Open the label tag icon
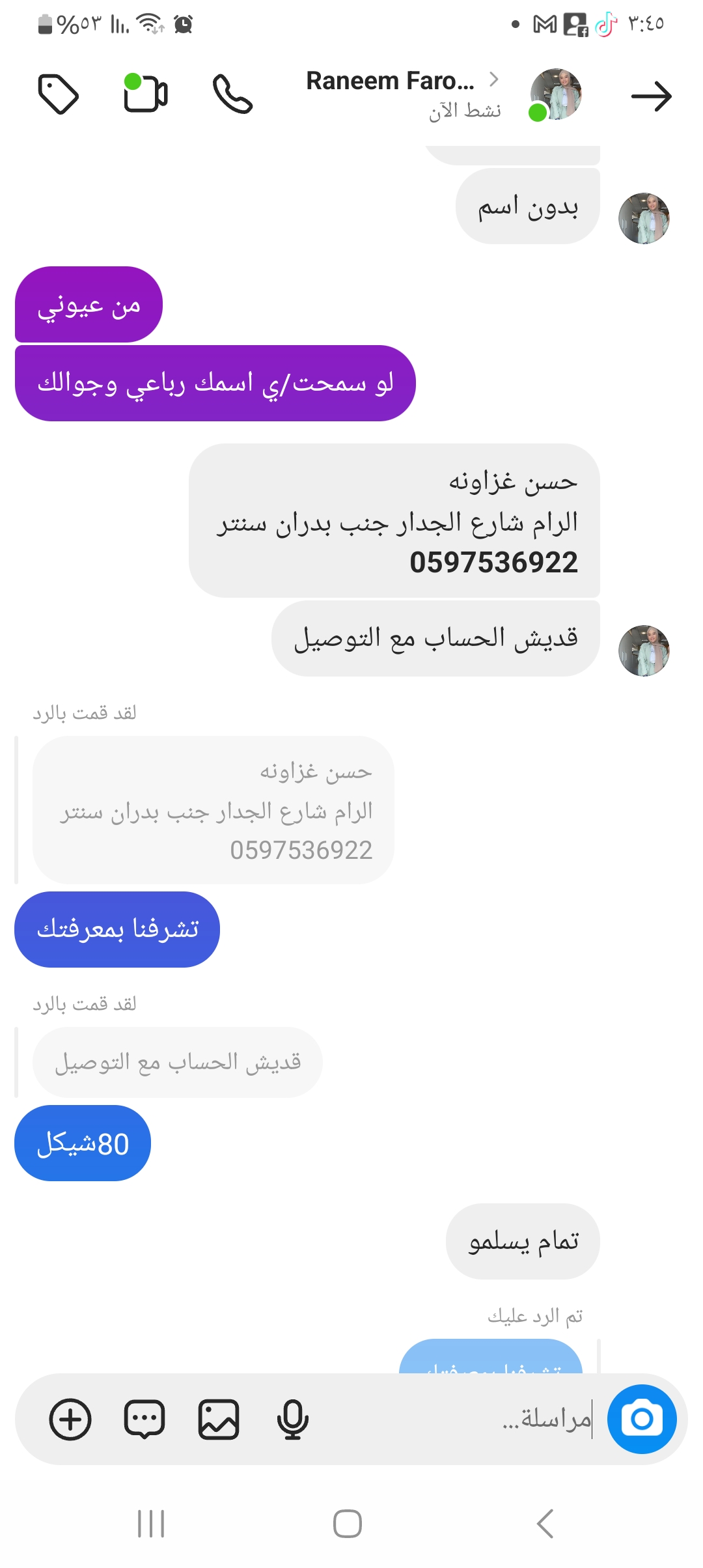The image size is (703, 1568). pos(59,94)
